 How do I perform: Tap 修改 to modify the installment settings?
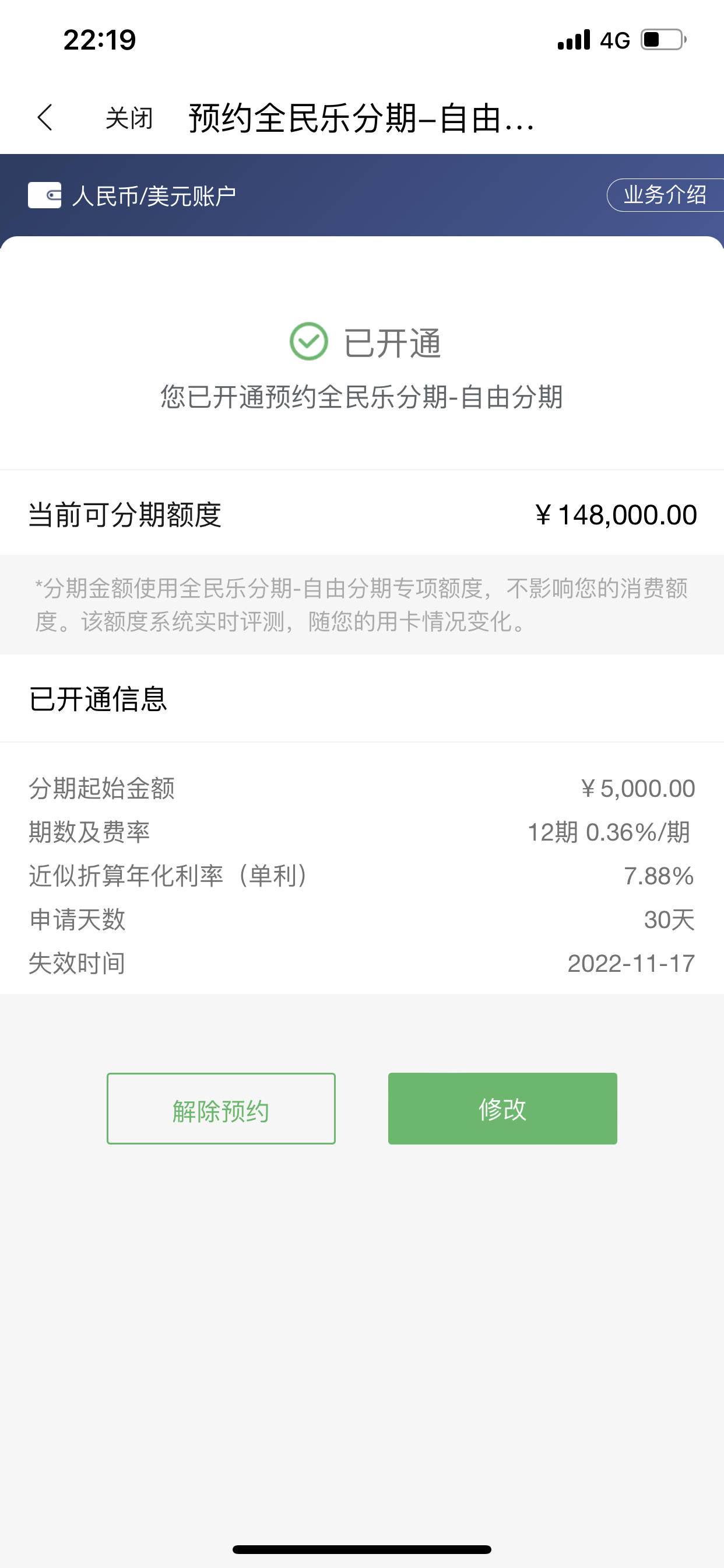[502, 1108]
